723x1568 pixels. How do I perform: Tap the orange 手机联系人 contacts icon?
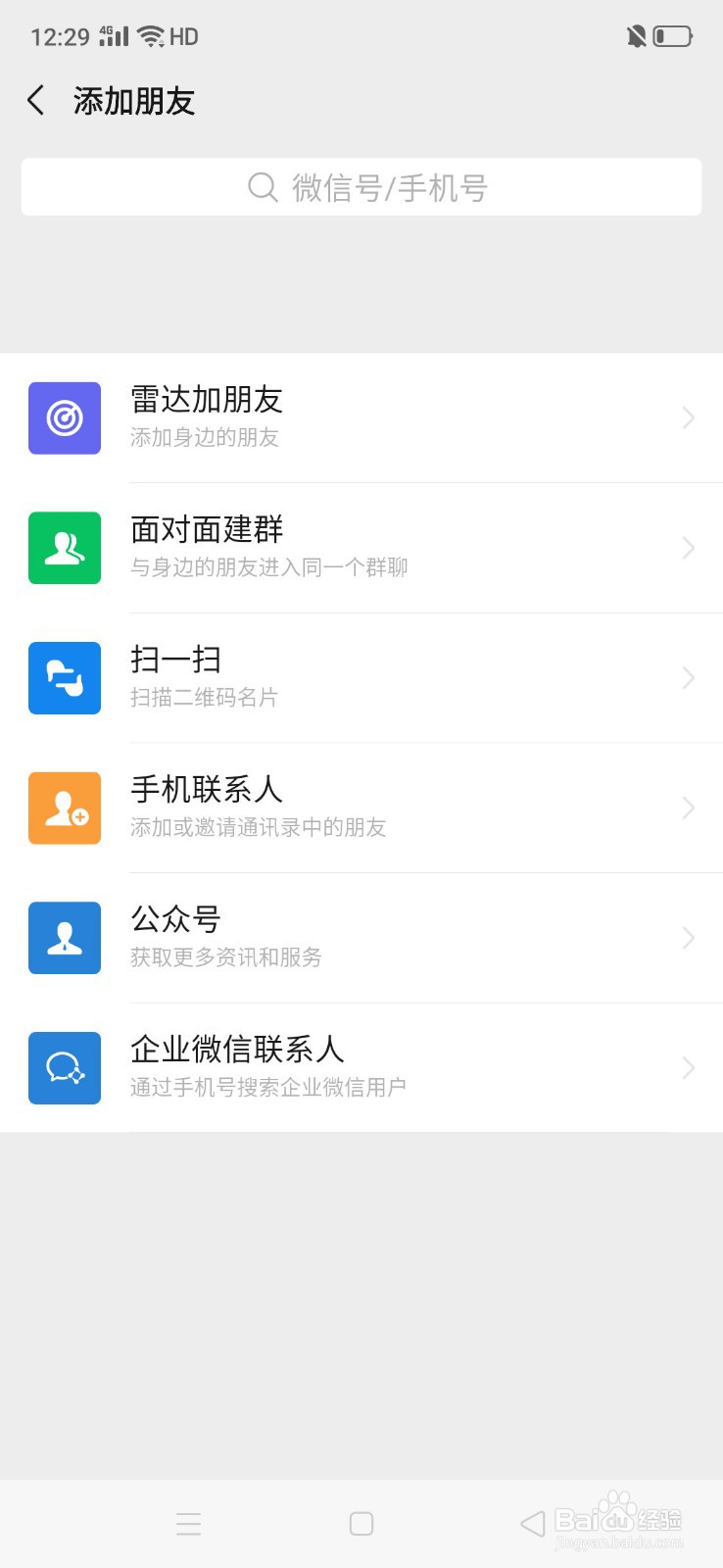64,808
